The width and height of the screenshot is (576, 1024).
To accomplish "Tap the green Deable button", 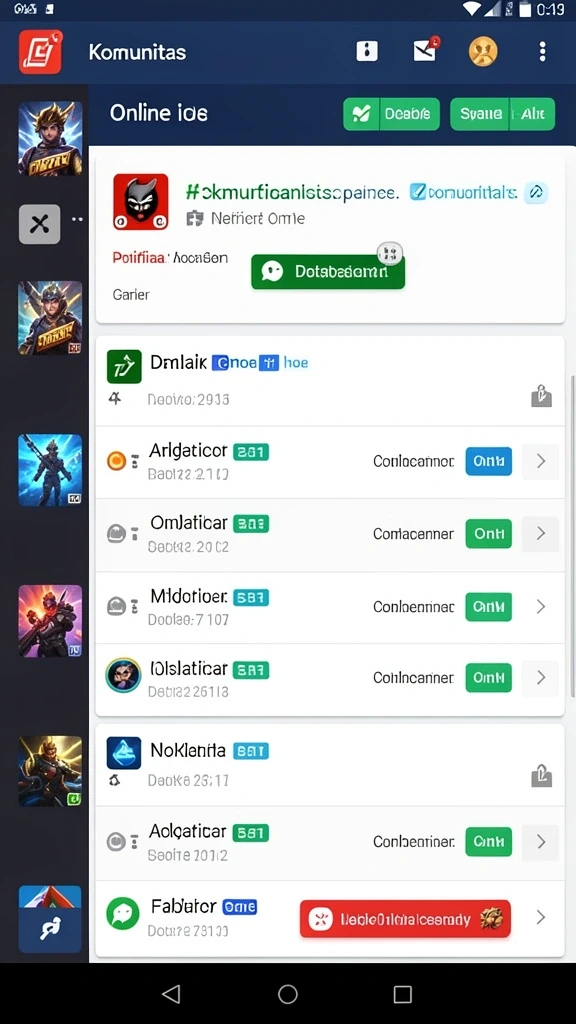I will click(391, 114).
